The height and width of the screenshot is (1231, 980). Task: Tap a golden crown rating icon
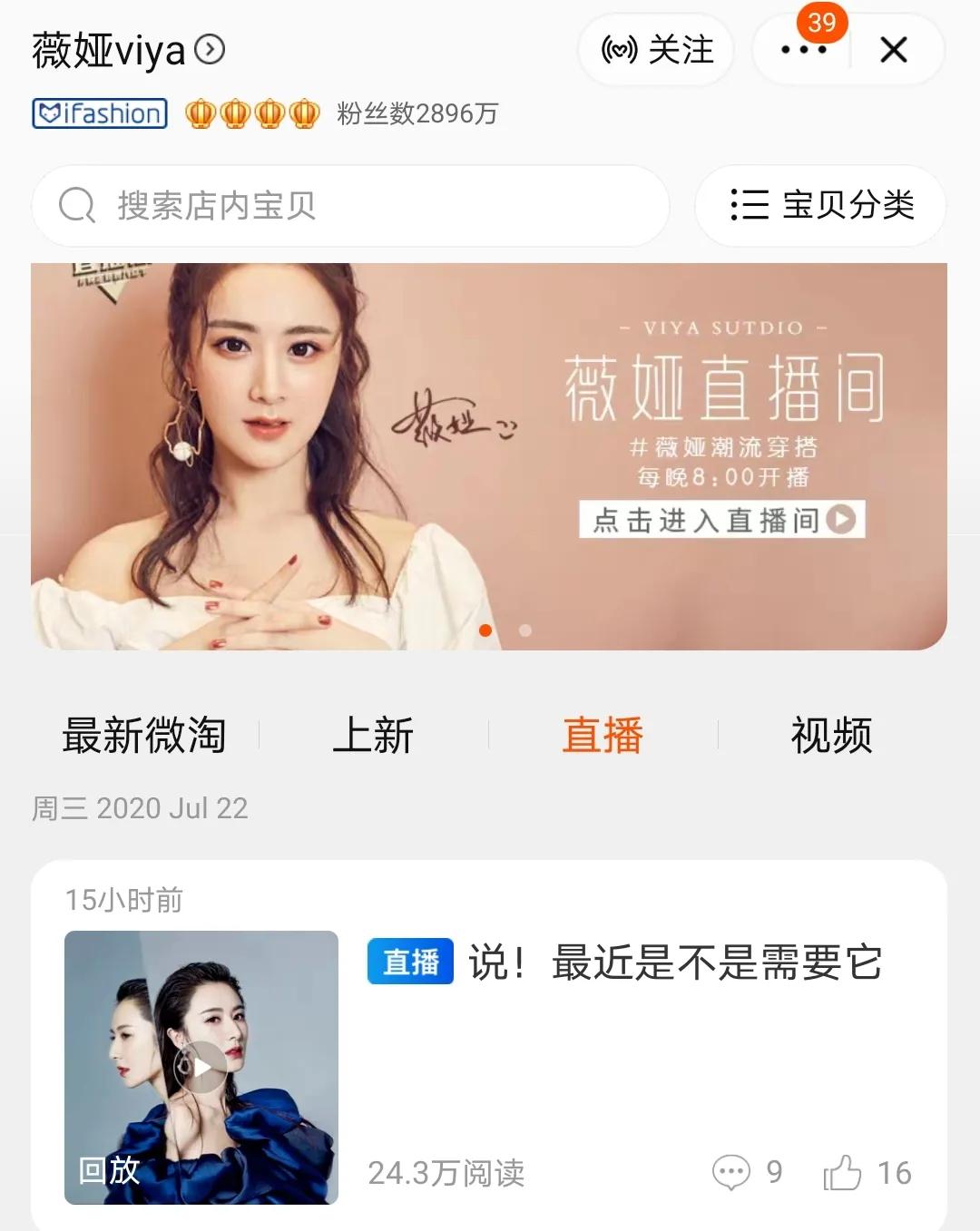[199, 113]
